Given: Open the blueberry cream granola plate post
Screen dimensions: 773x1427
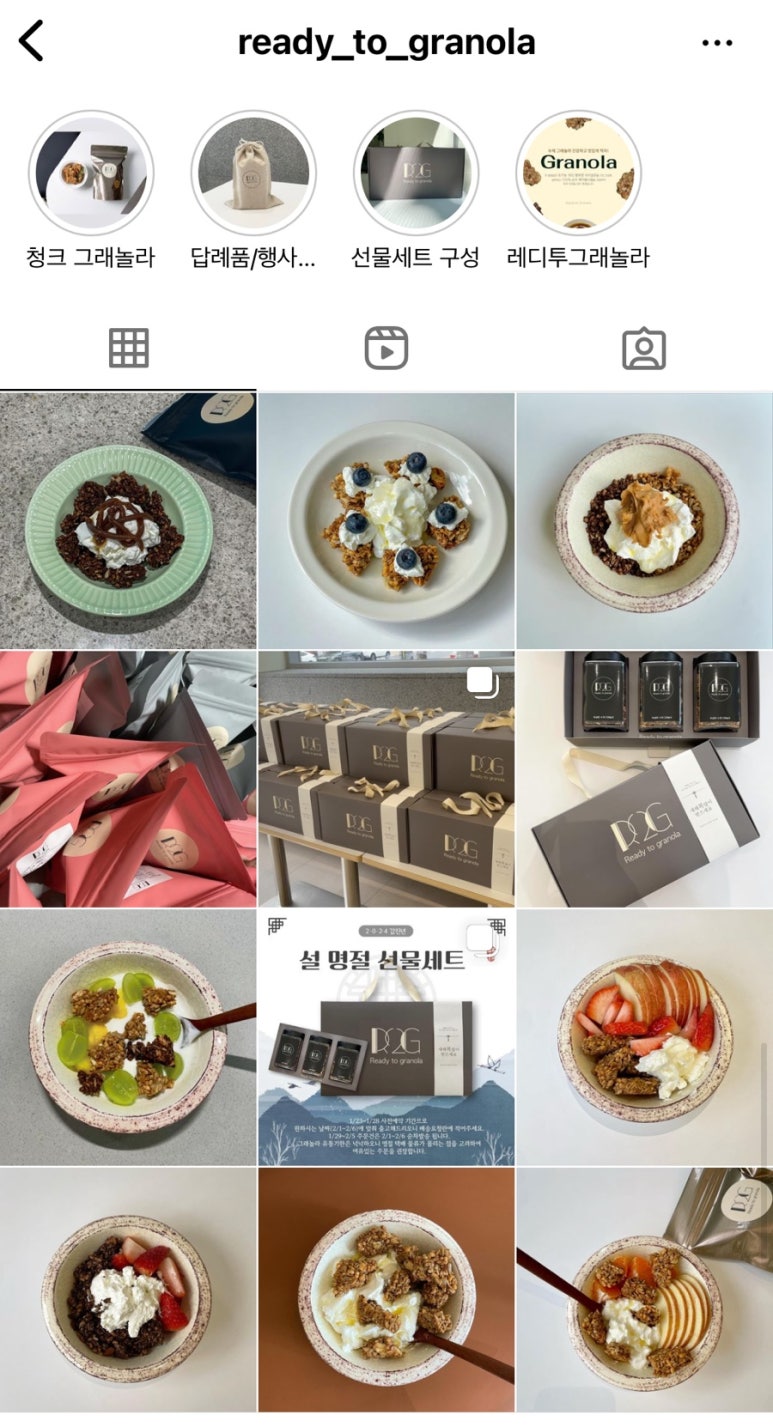Looking at the screenshot, I should (386, 520).
